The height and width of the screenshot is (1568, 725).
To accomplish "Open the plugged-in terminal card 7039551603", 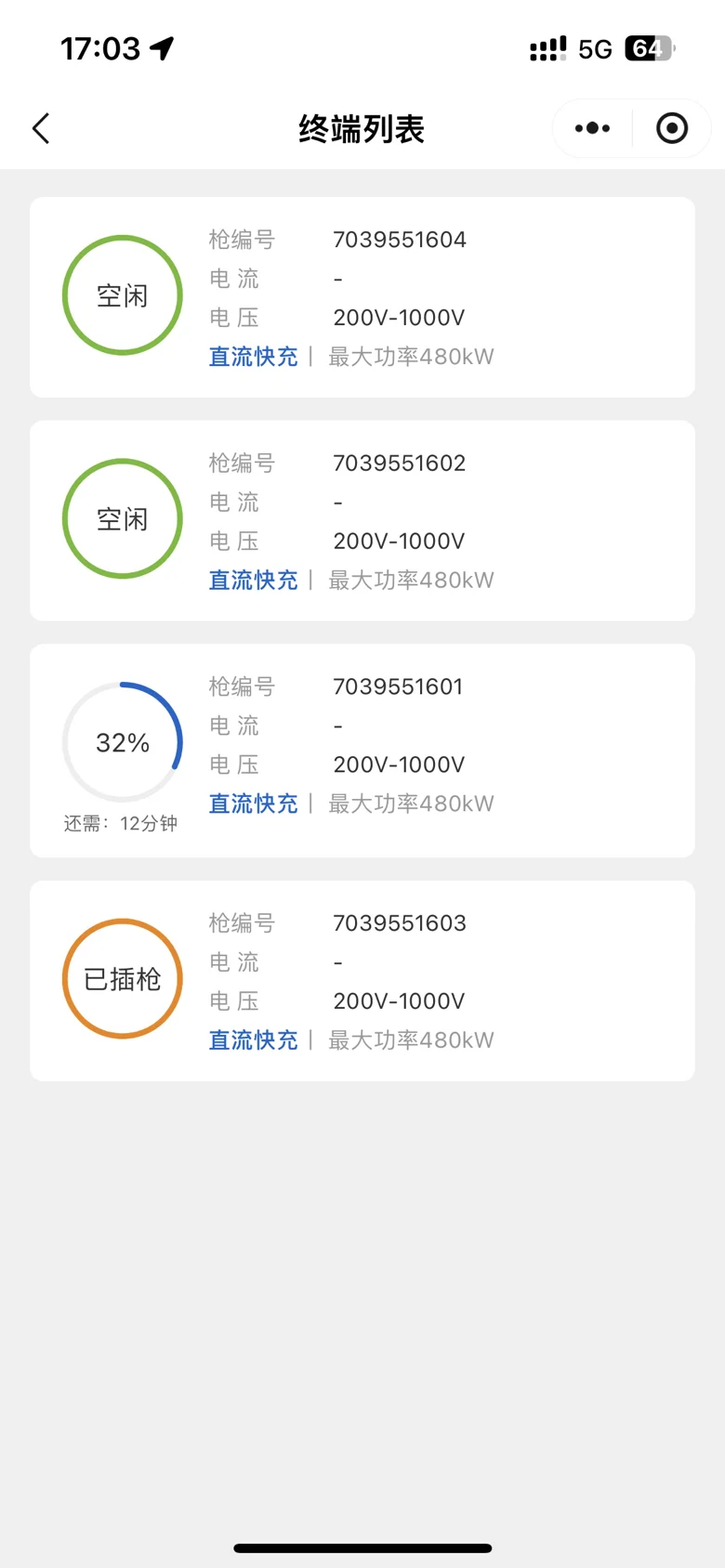I will [362, 981].
